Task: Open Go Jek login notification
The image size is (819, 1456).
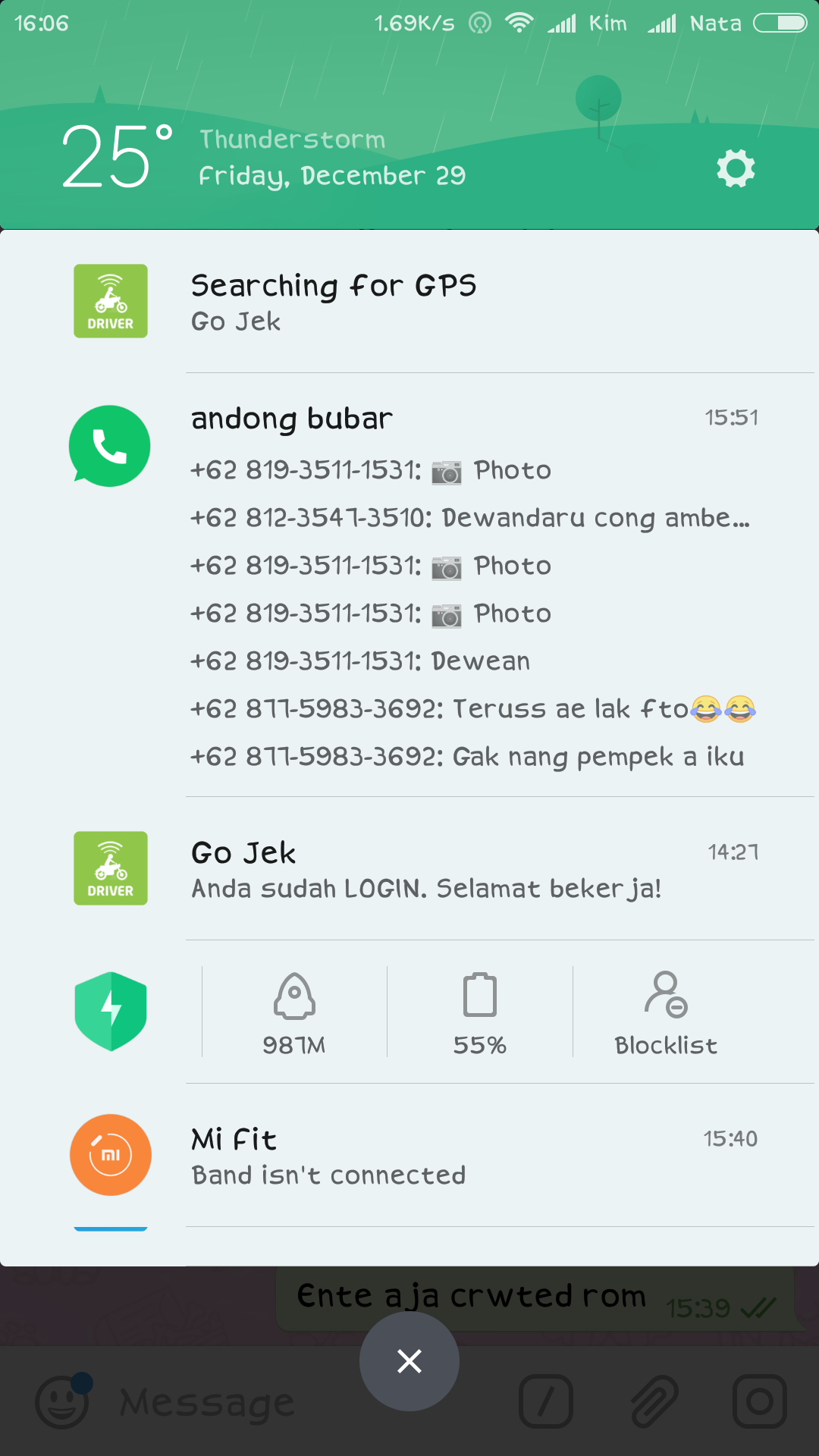Action: 409,868
